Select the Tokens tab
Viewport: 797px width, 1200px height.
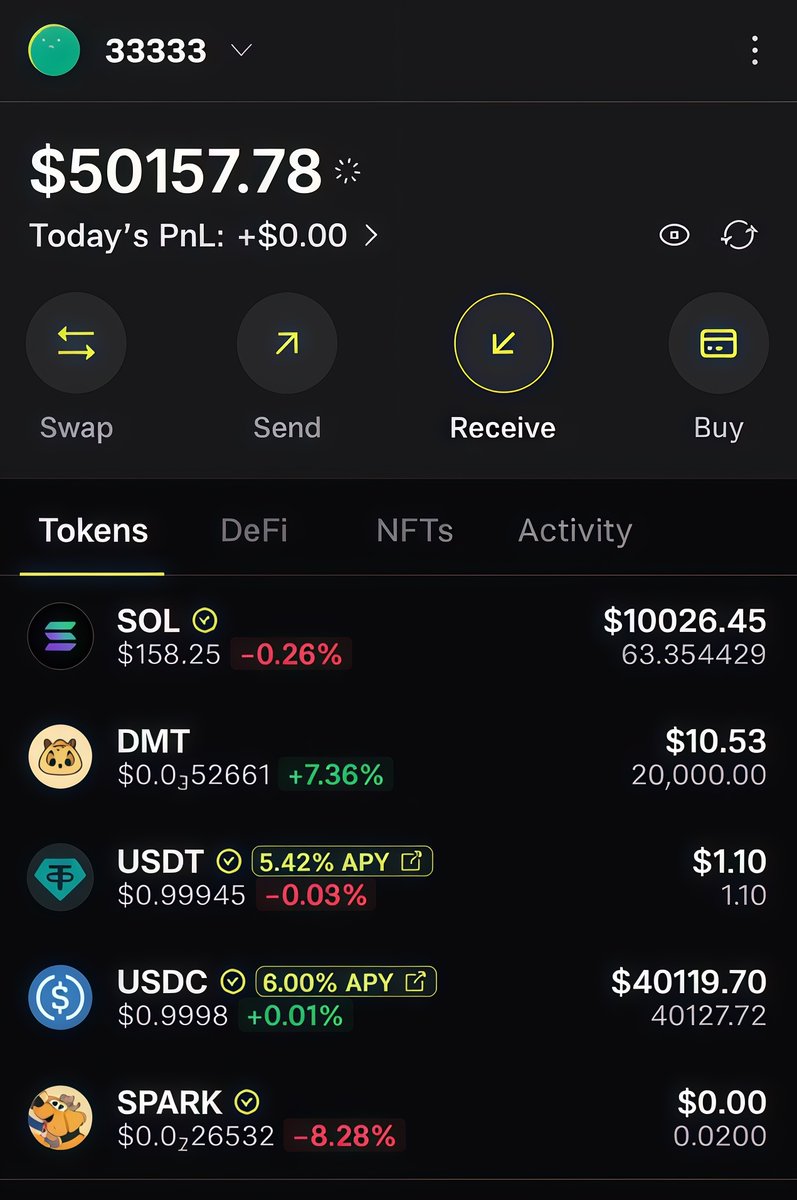click(93, 530)
